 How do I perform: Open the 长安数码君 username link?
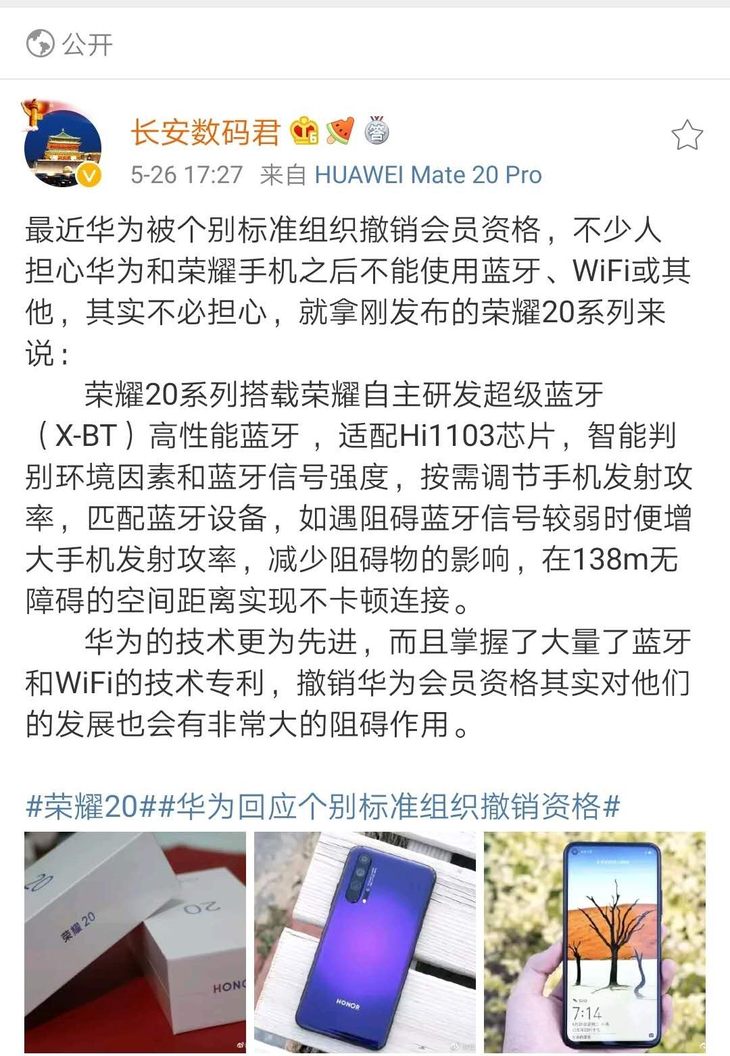click(206, 131)
